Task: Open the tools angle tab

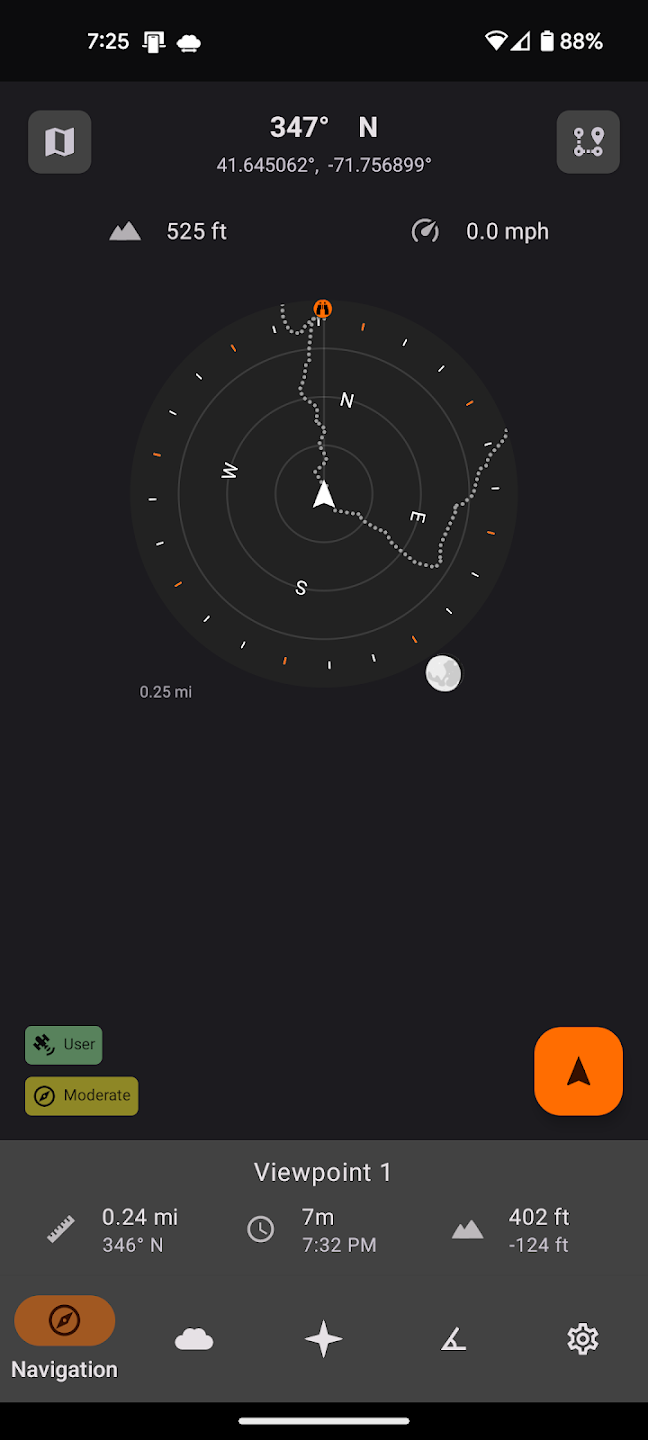Action: point(453,1339)
